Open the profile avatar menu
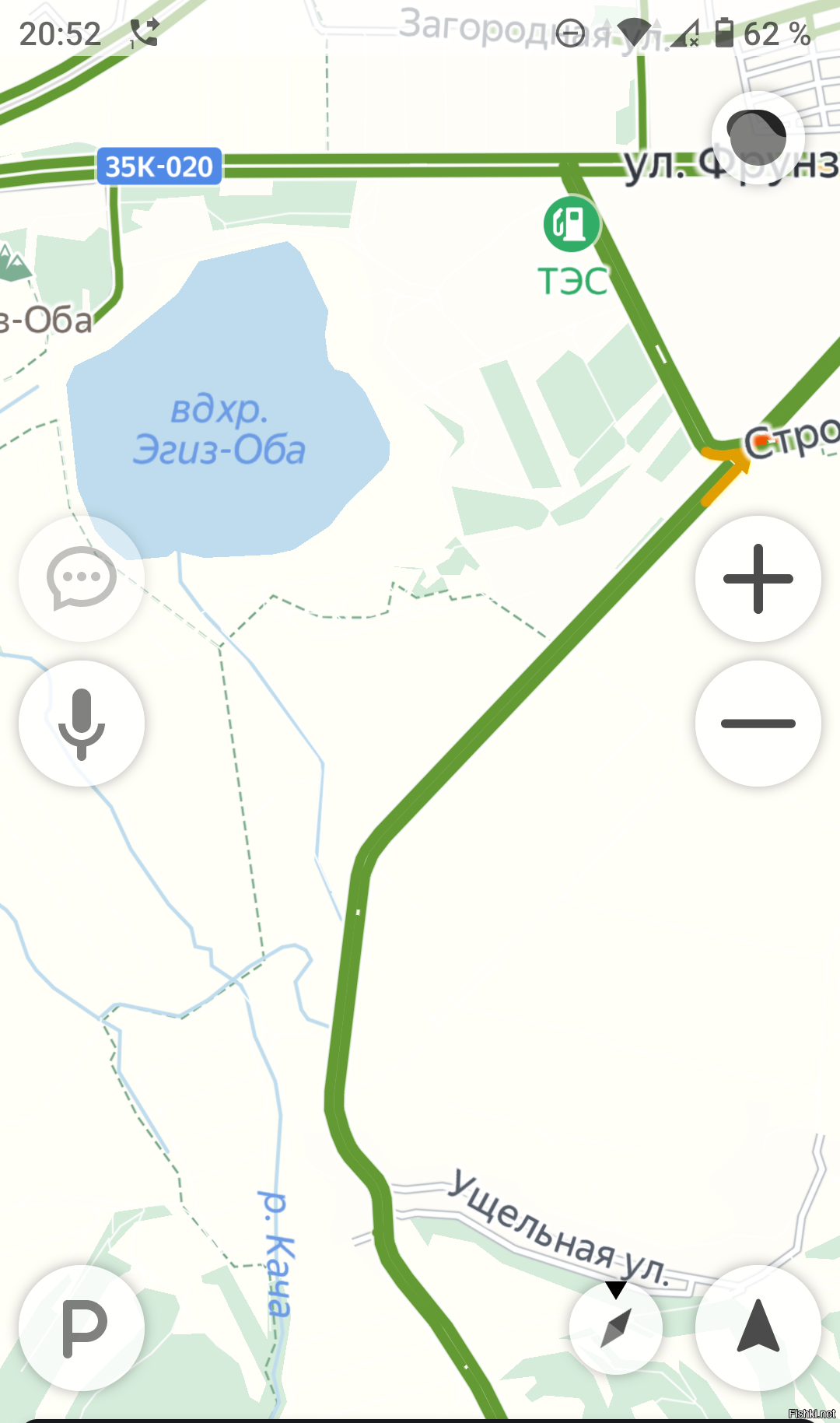Image resolution: width=840 pixels, height=1423 pixels. [758, 138]
